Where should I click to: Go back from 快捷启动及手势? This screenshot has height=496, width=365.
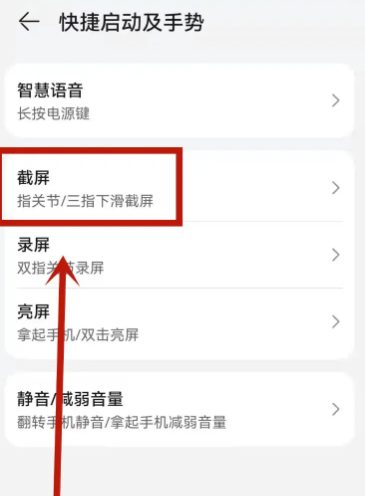[29, 22]
